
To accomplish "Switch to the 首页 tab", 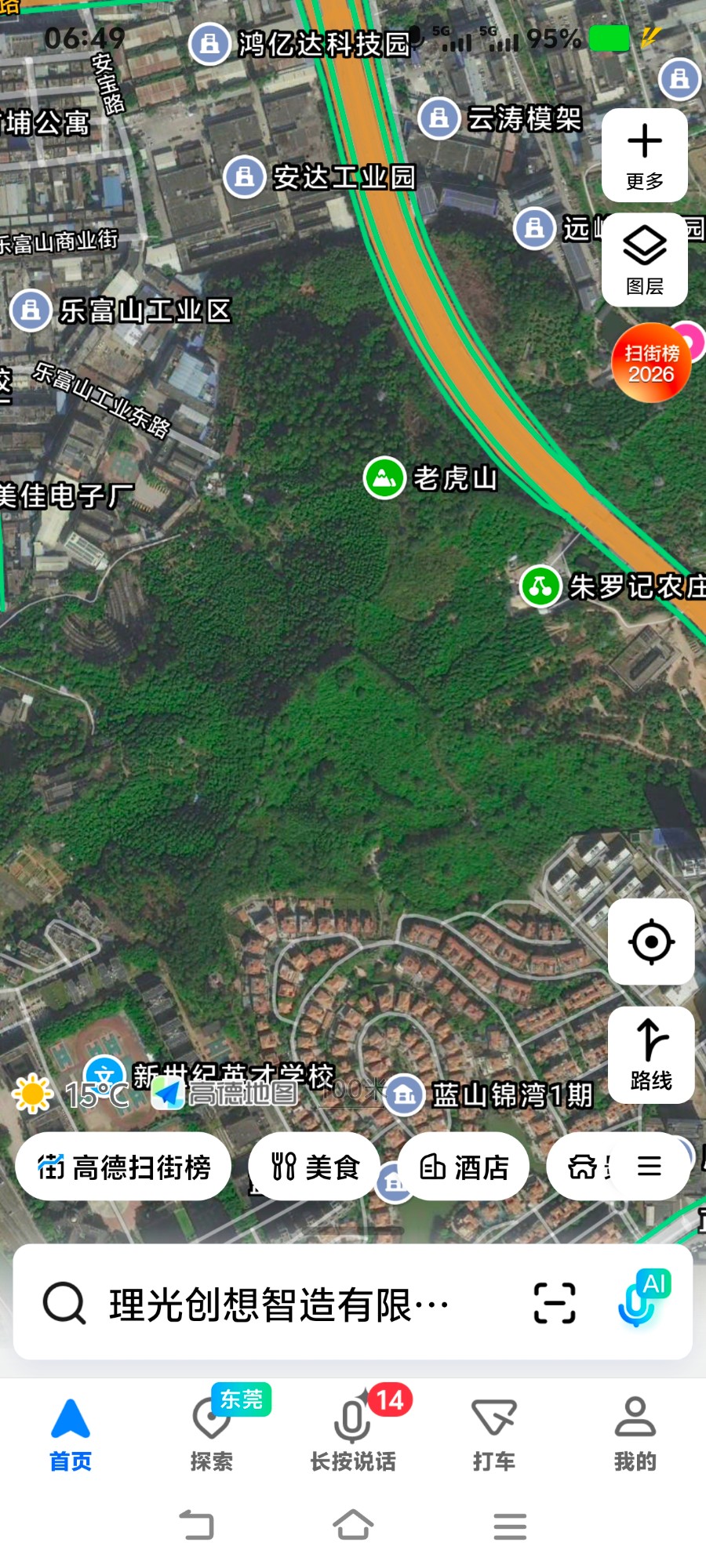I will [71, 1433].
